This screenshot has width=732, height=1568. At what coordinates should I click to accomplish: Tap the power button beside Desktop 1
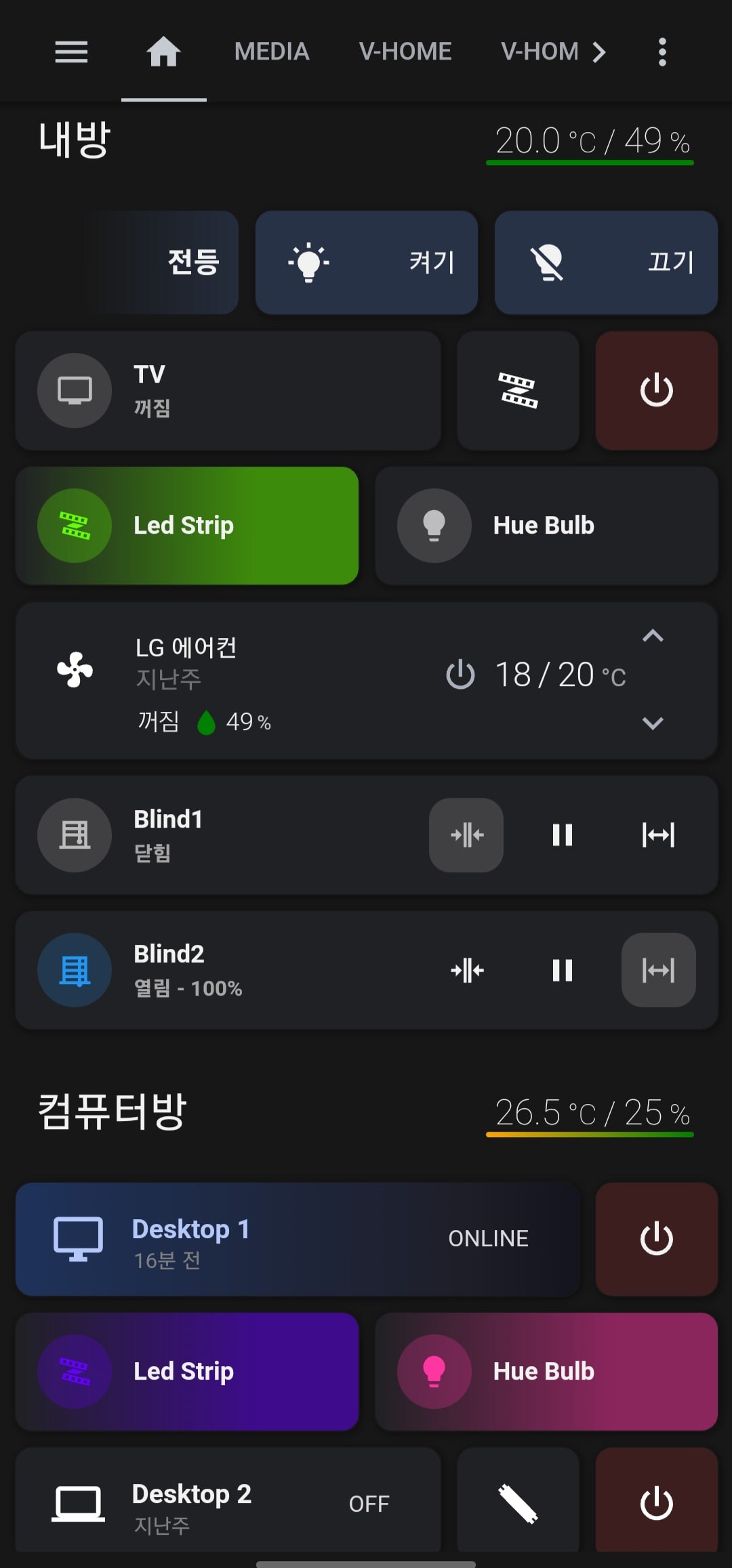[656, 1239]
